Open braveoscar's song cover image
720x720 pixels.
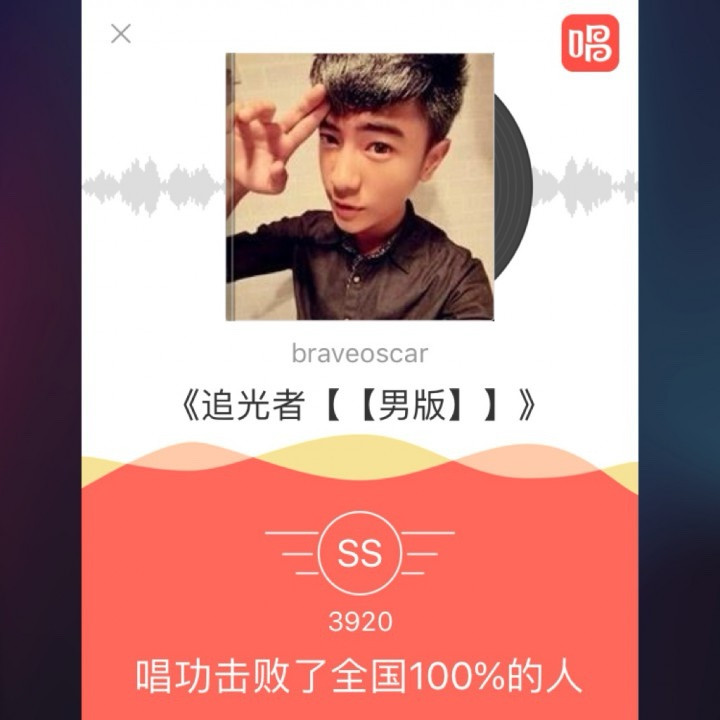tap(360, 187)
